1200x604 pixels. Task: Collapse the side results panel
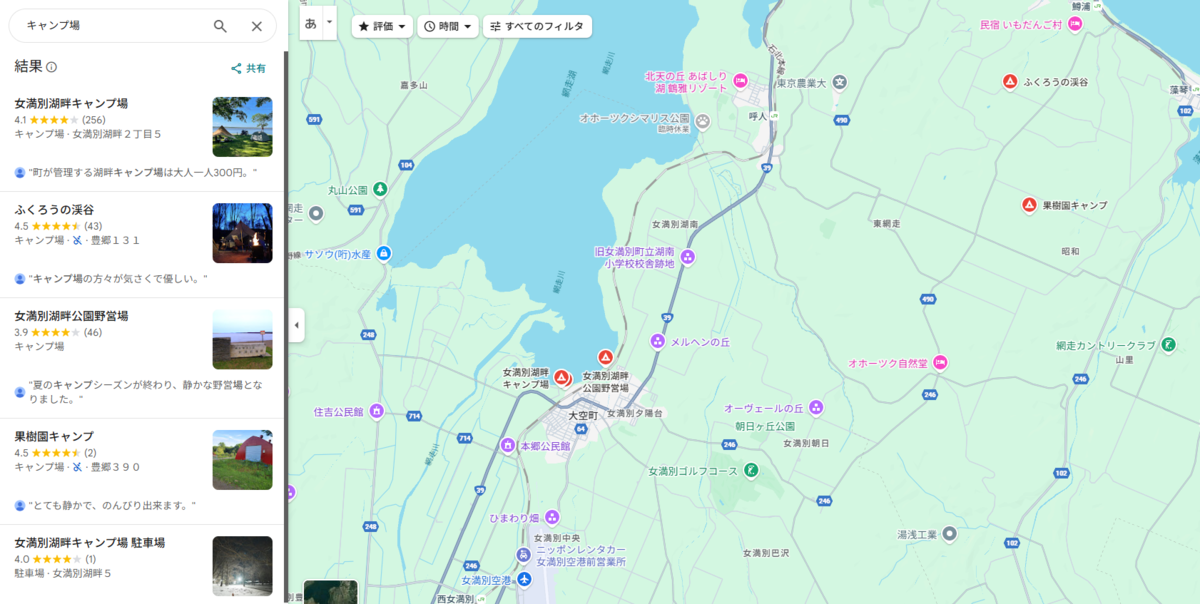(x=296, y=325)
